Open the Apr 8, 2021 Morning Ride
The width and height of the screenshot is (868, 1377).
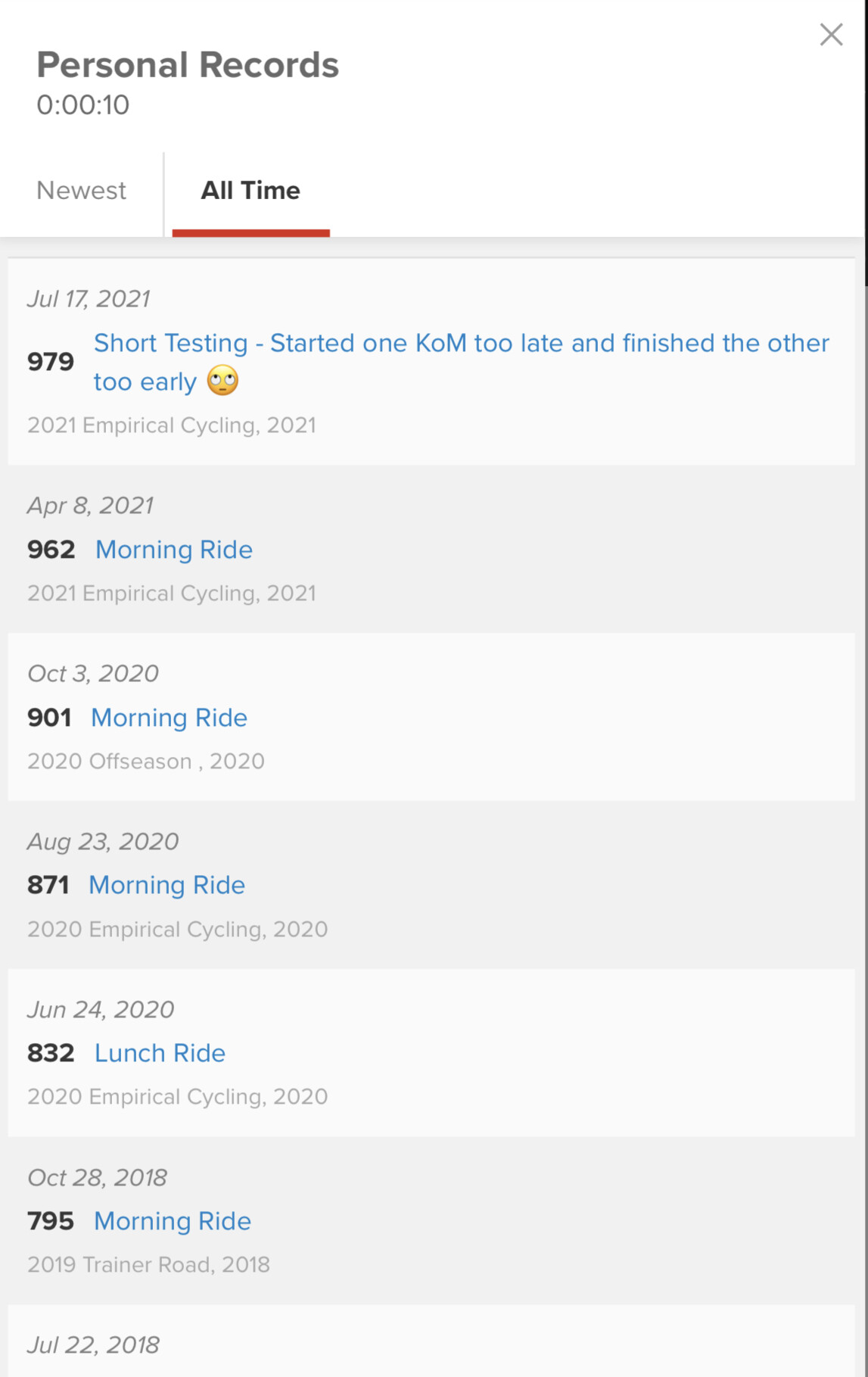174,550
